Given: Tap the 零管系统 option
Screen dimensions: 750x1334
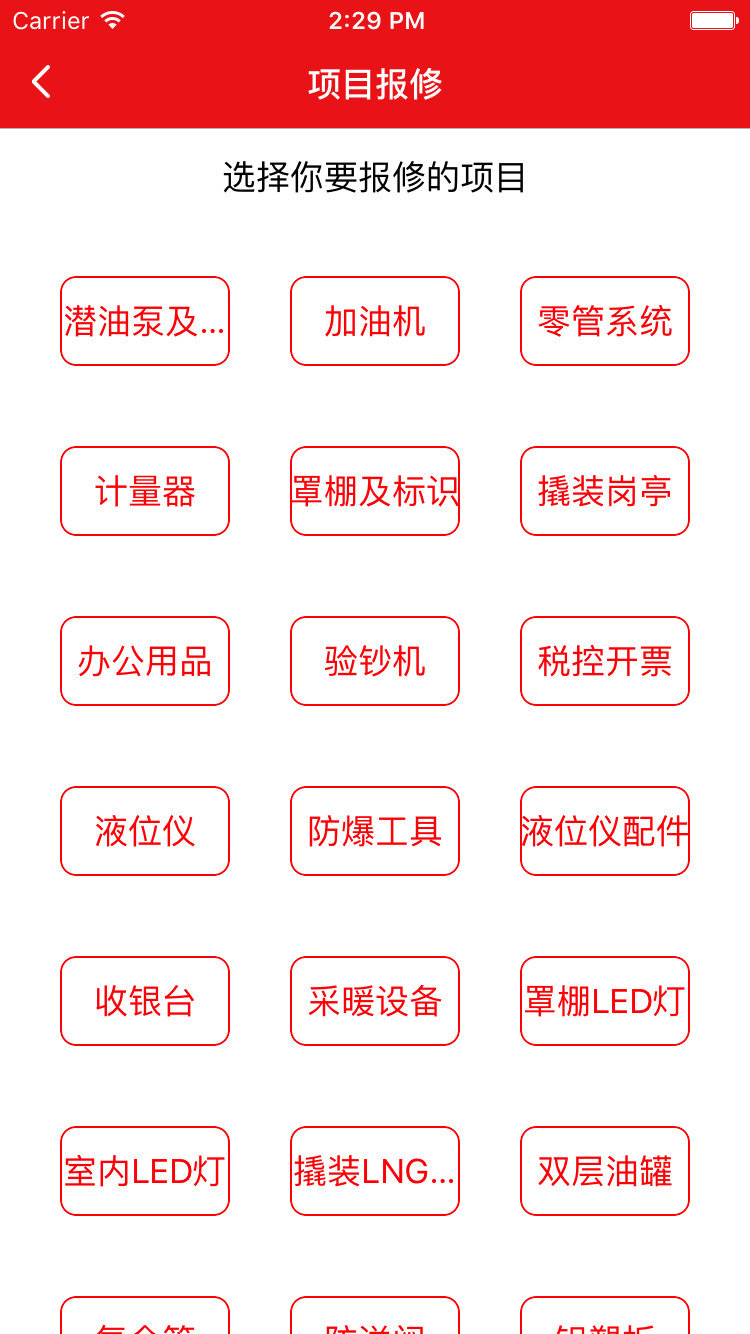Looking at the screenshot, I should click(605, 321).
